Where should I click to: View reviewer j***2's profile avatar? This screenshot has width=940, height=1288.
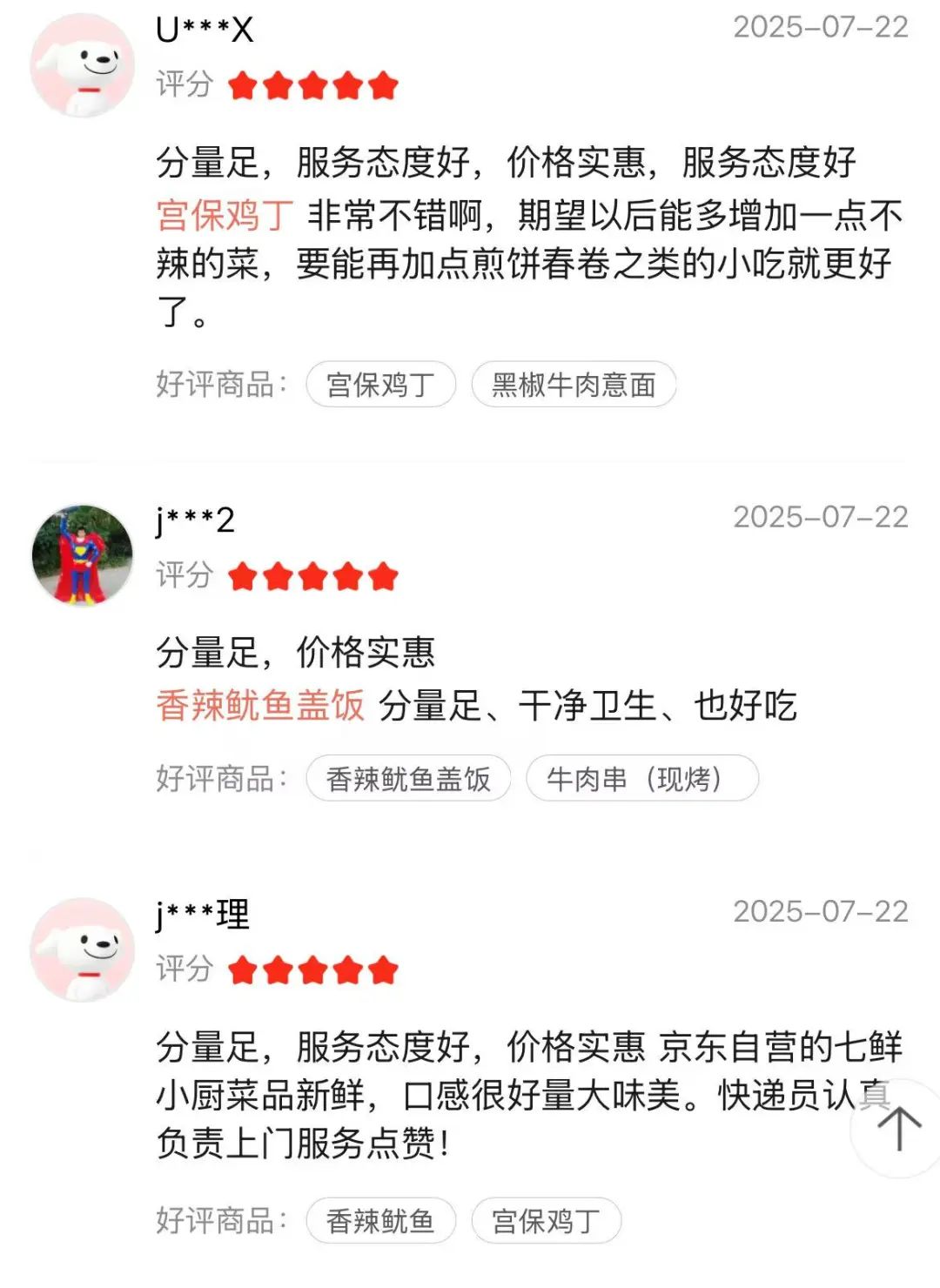click(83, 555)
